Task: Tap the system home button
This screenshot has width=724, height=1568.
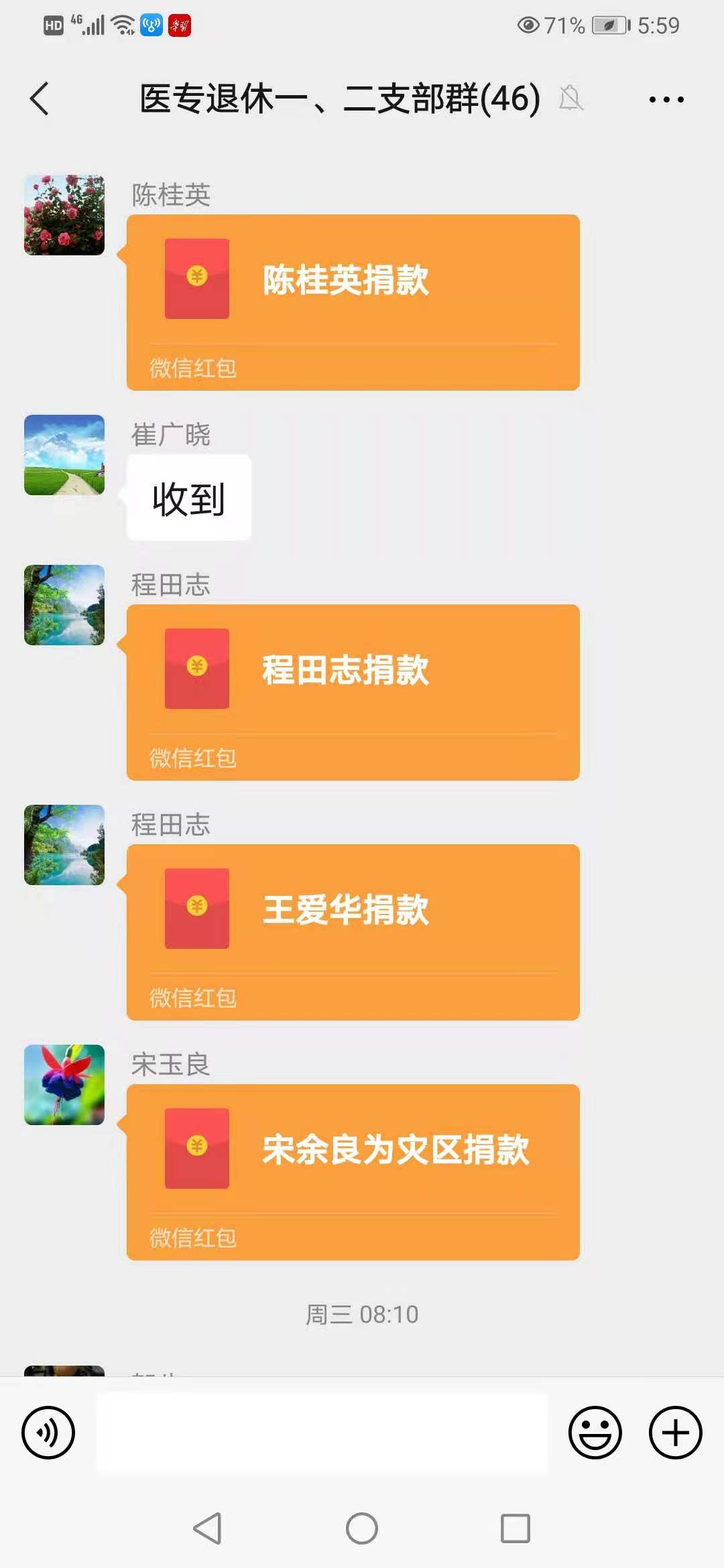Action: pyautogui.click(x=362, y=1528)
